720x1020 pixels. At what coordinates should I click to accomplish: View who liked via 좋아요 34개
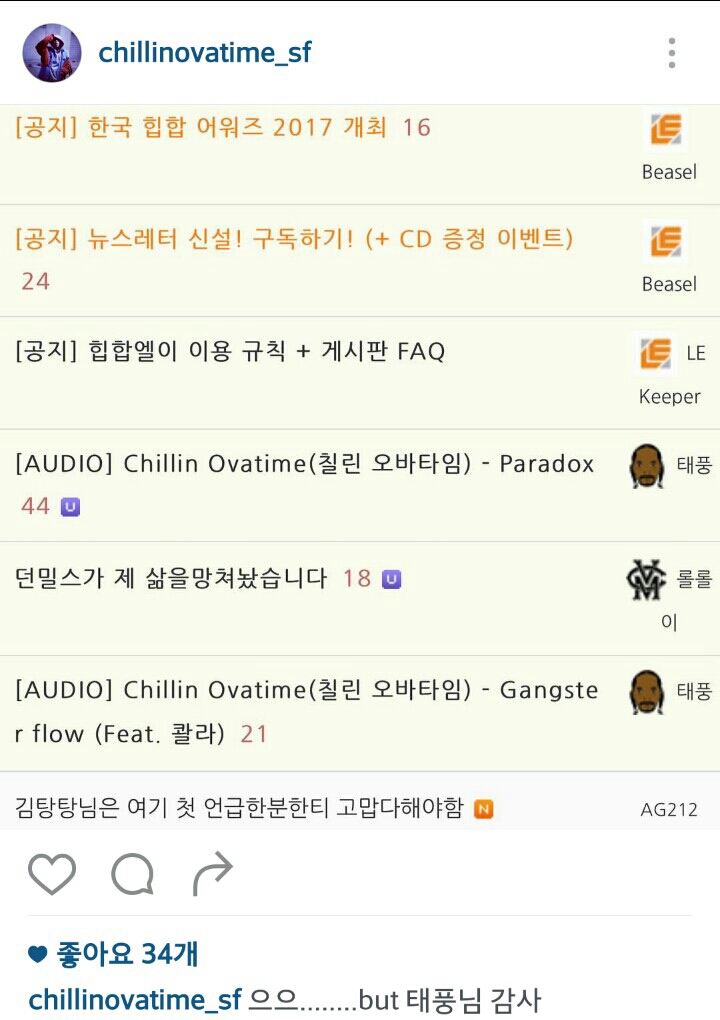pos(113,954)
